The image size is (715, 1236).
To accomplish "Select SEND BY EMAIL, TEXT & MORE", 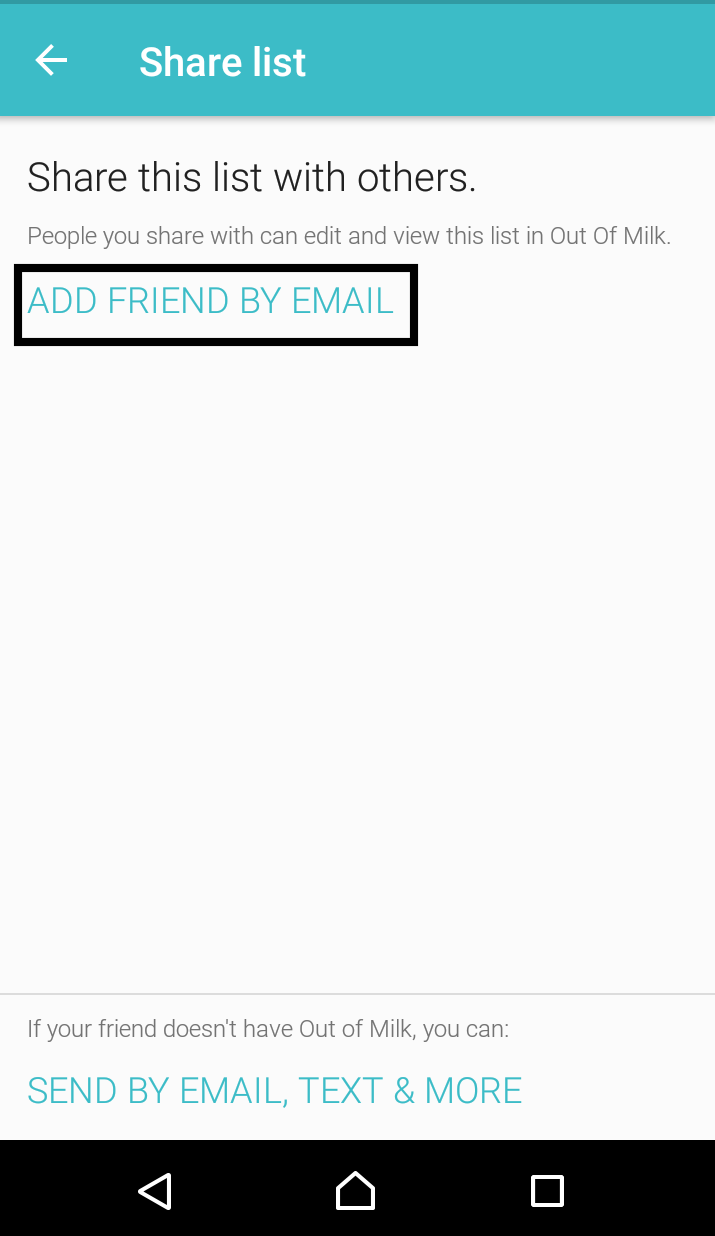I will (275, 1090).
